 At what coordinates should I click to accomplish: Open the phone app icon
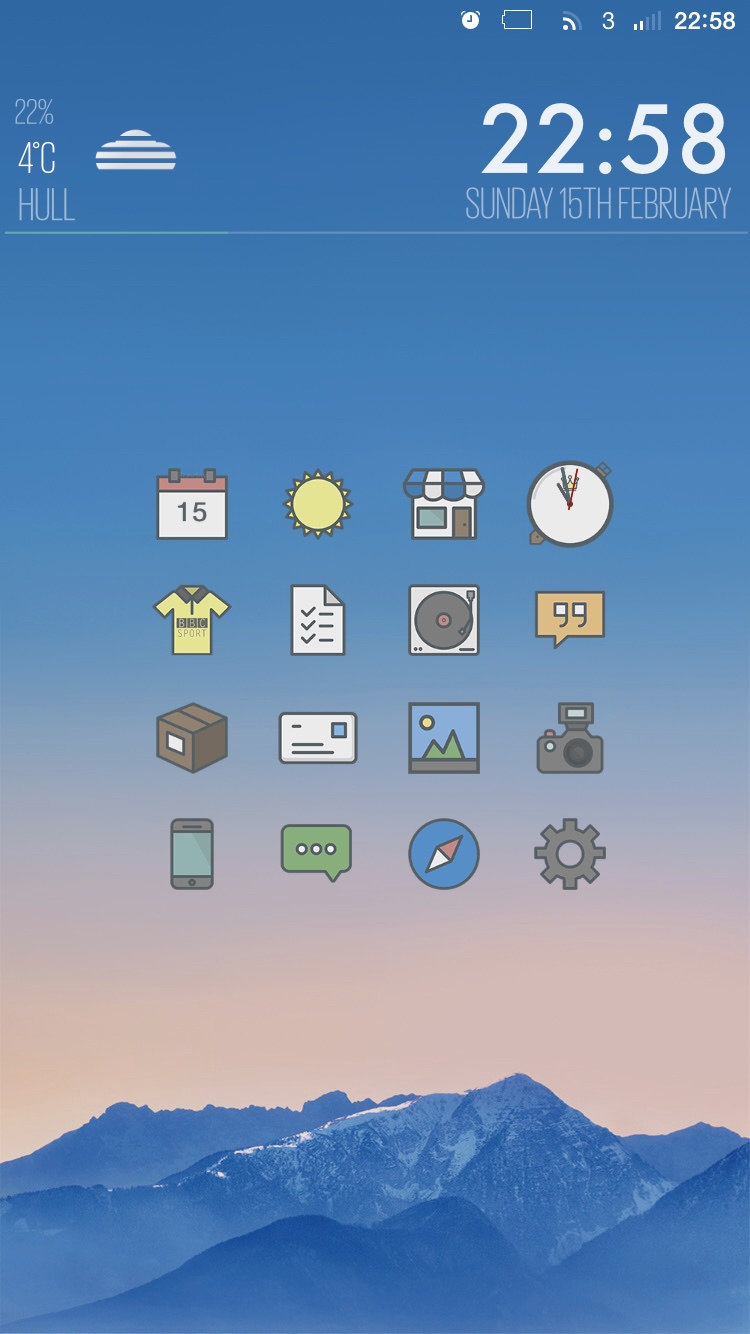point(192,854)
